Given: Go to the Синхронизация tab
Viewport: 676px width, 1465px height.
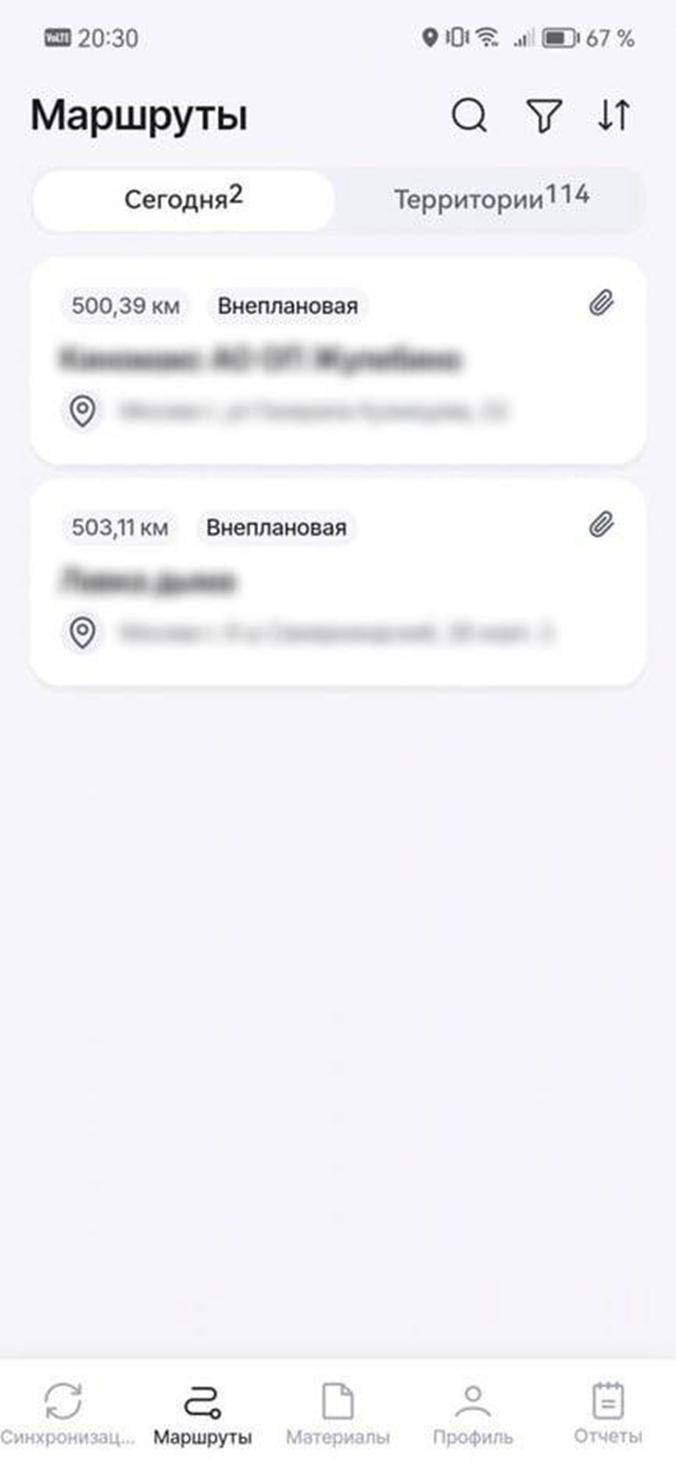Looking at the screenshot, I should coord(66,1414).
